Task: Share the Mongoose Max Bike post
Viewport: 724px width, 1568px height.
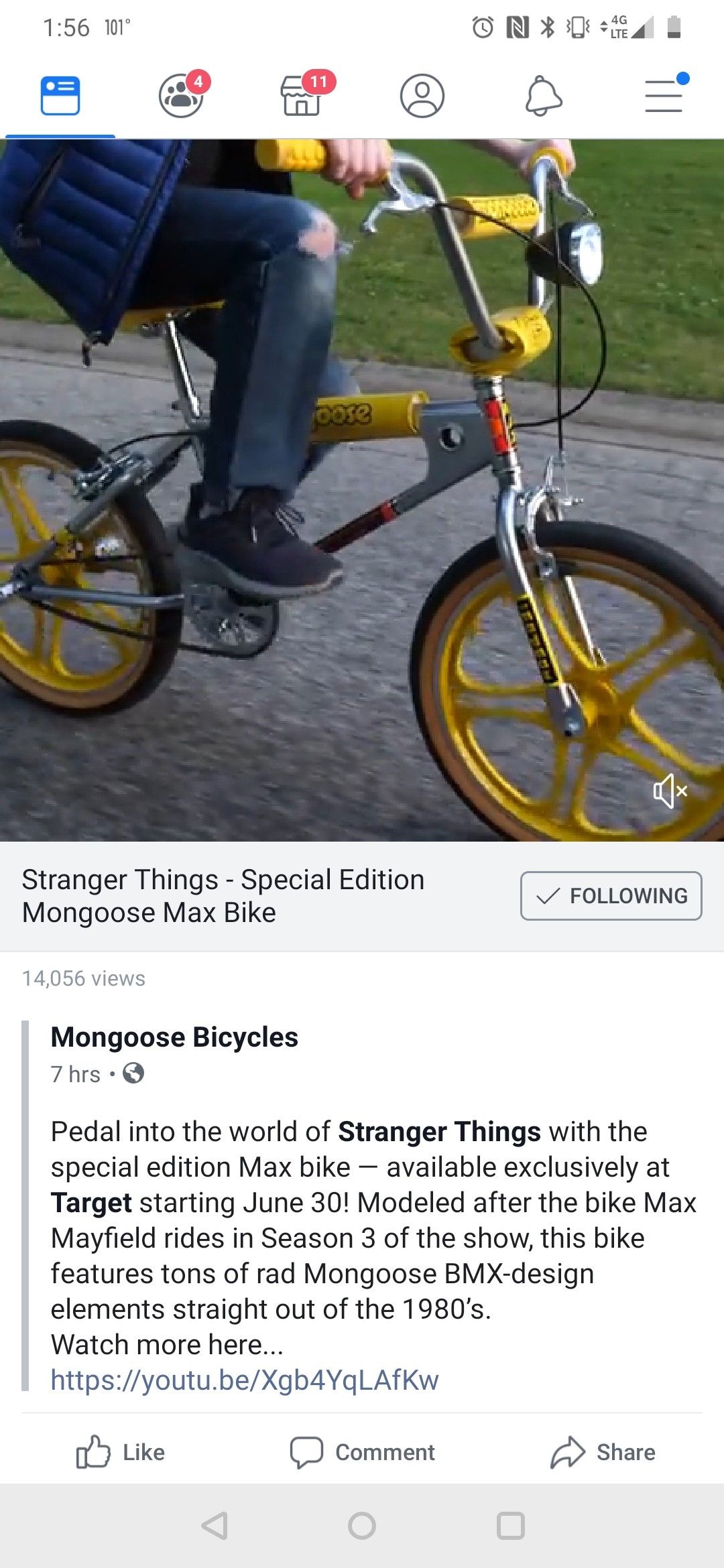Action: click(x=603, y=1452)
